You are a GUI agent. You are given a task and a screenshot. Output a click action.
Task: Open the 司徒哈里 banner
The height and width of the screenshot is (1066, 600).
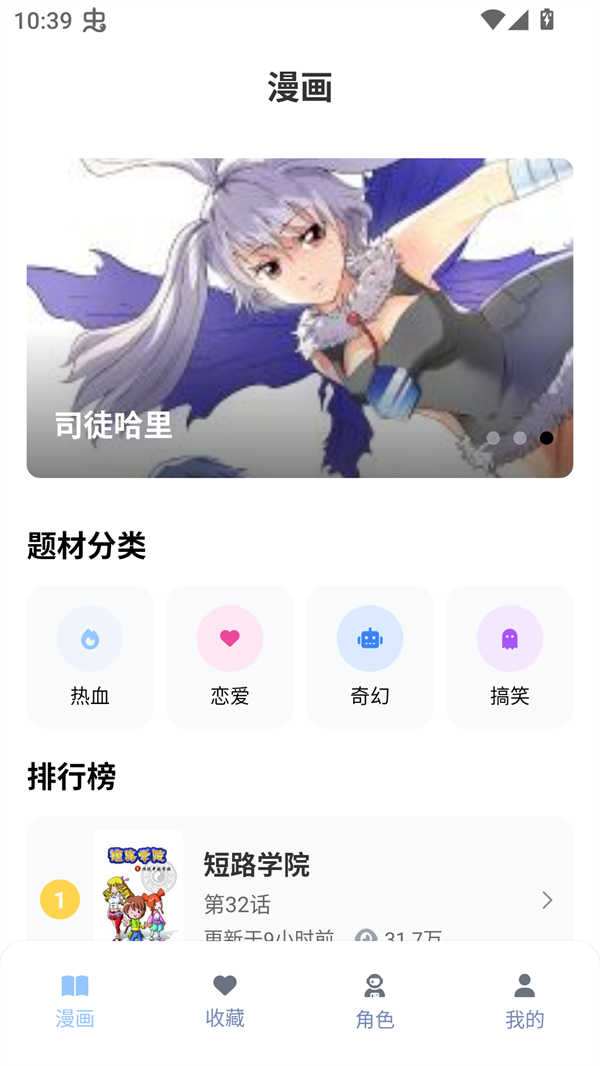300,317
